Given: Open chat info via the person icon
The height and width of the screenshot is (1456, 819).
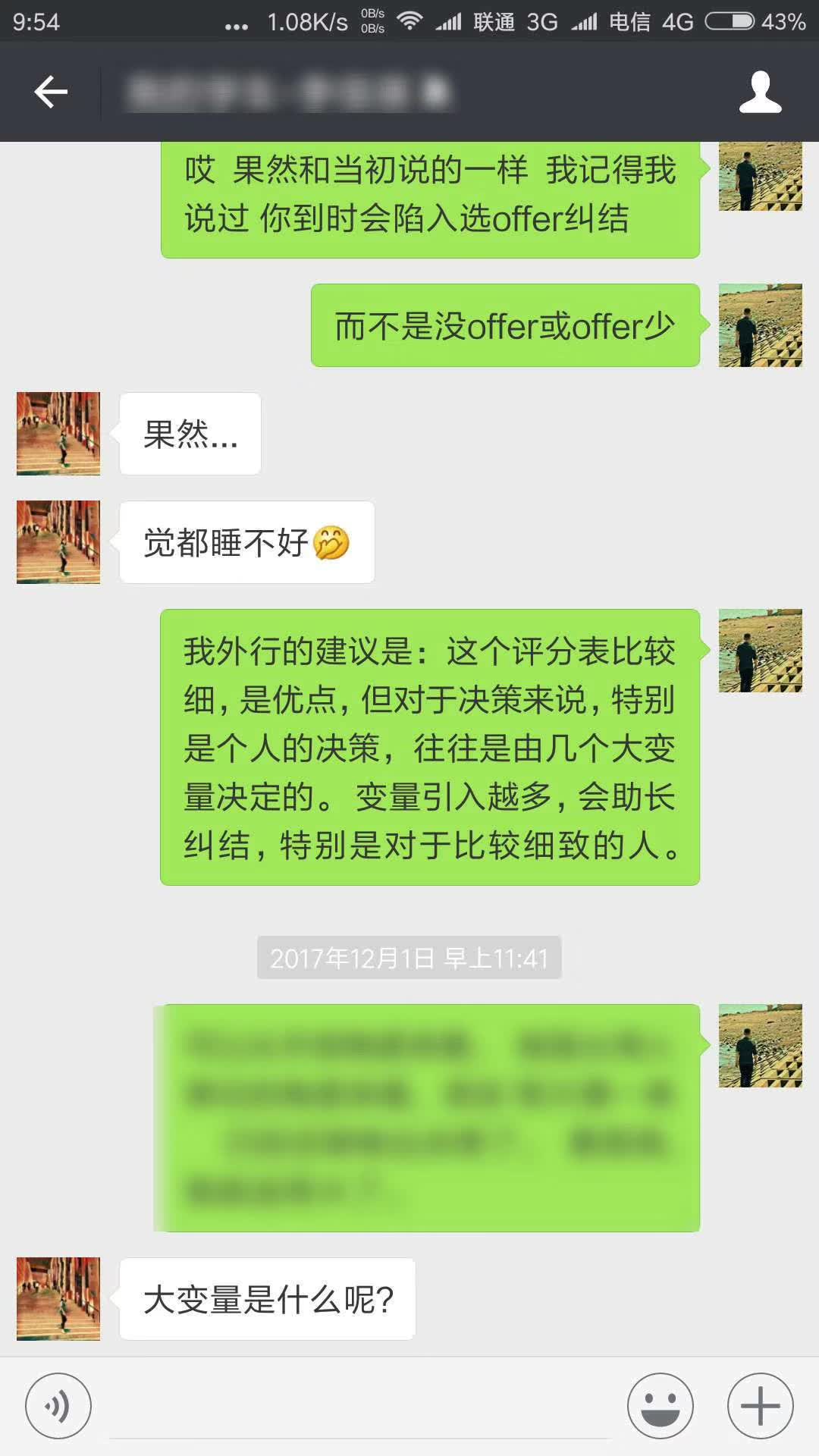Looking at the screenshot, I should 760,93.
